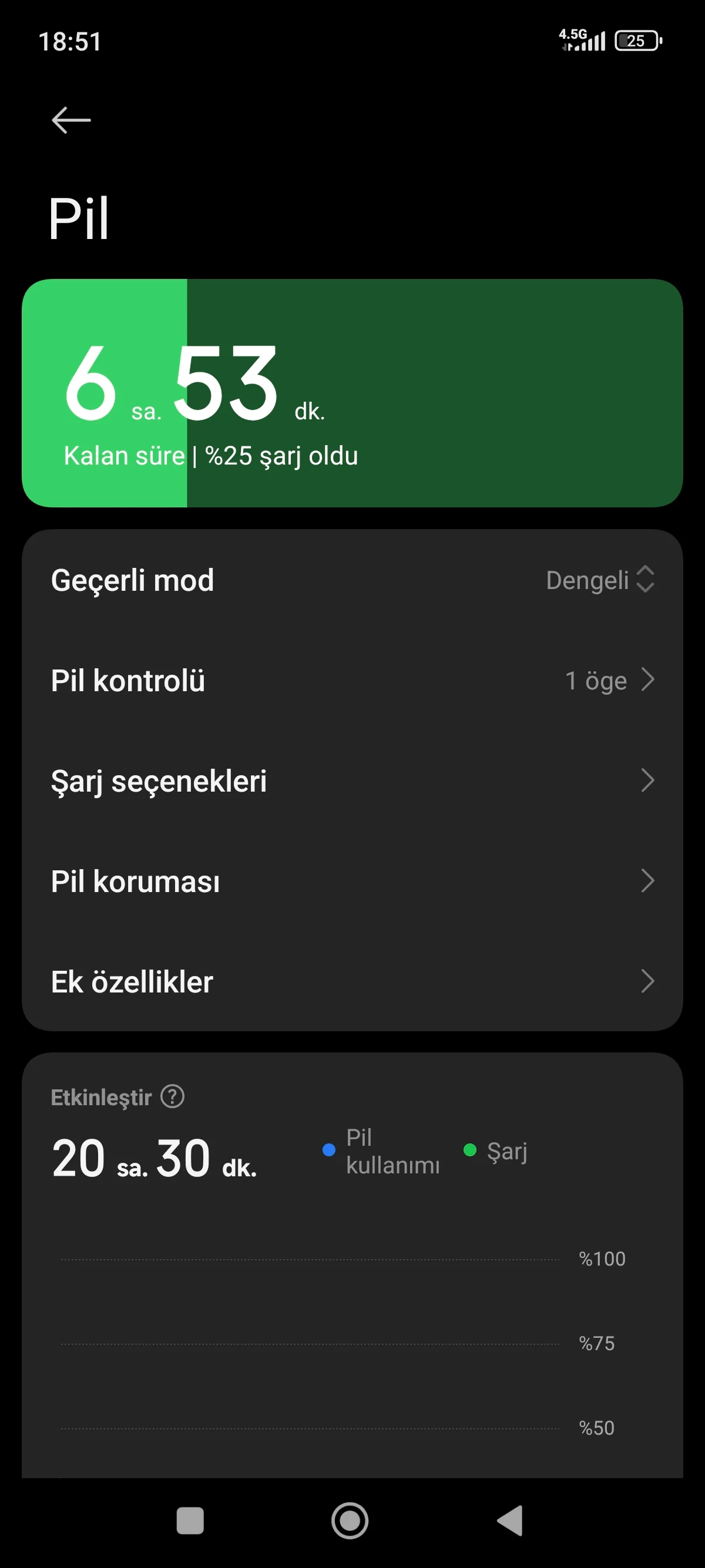Open the remaining battery time card
Screen dimensions: 705x1568
click(x=352, y=393)
